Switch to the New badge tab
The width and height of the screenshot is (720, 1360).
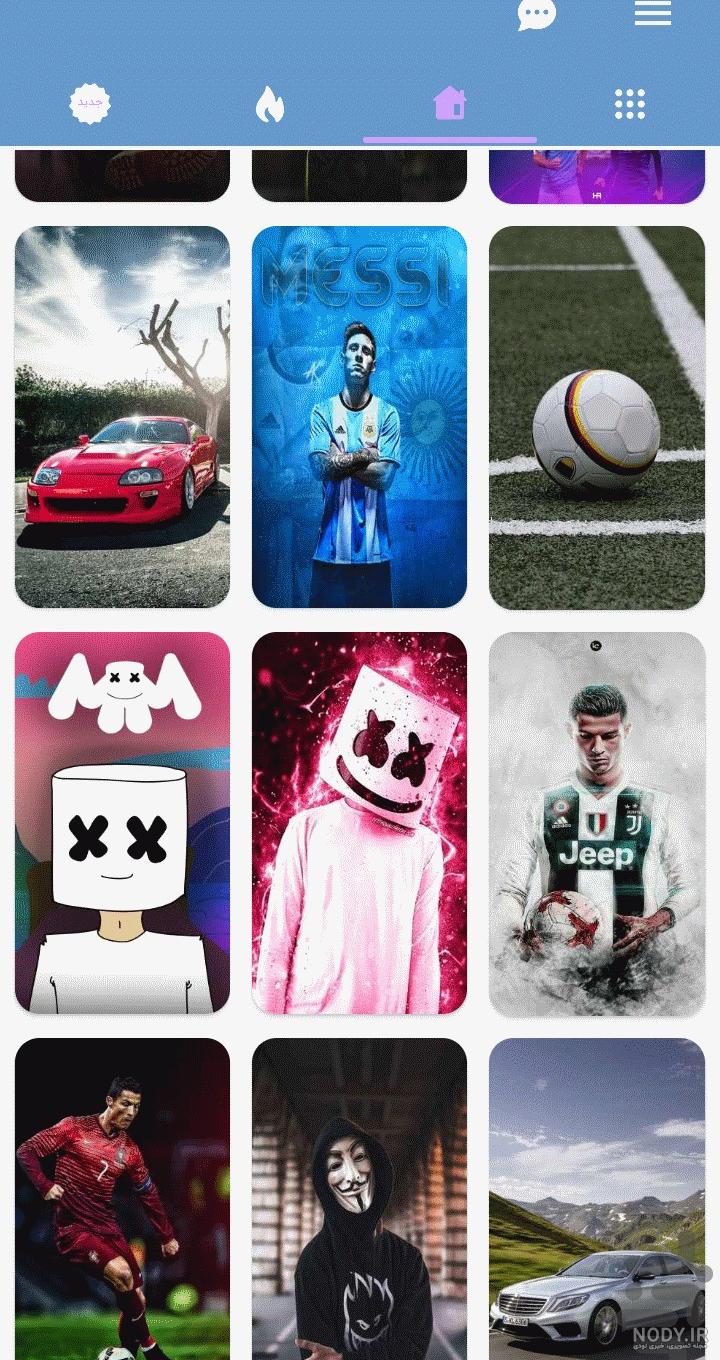coord(90,103)
